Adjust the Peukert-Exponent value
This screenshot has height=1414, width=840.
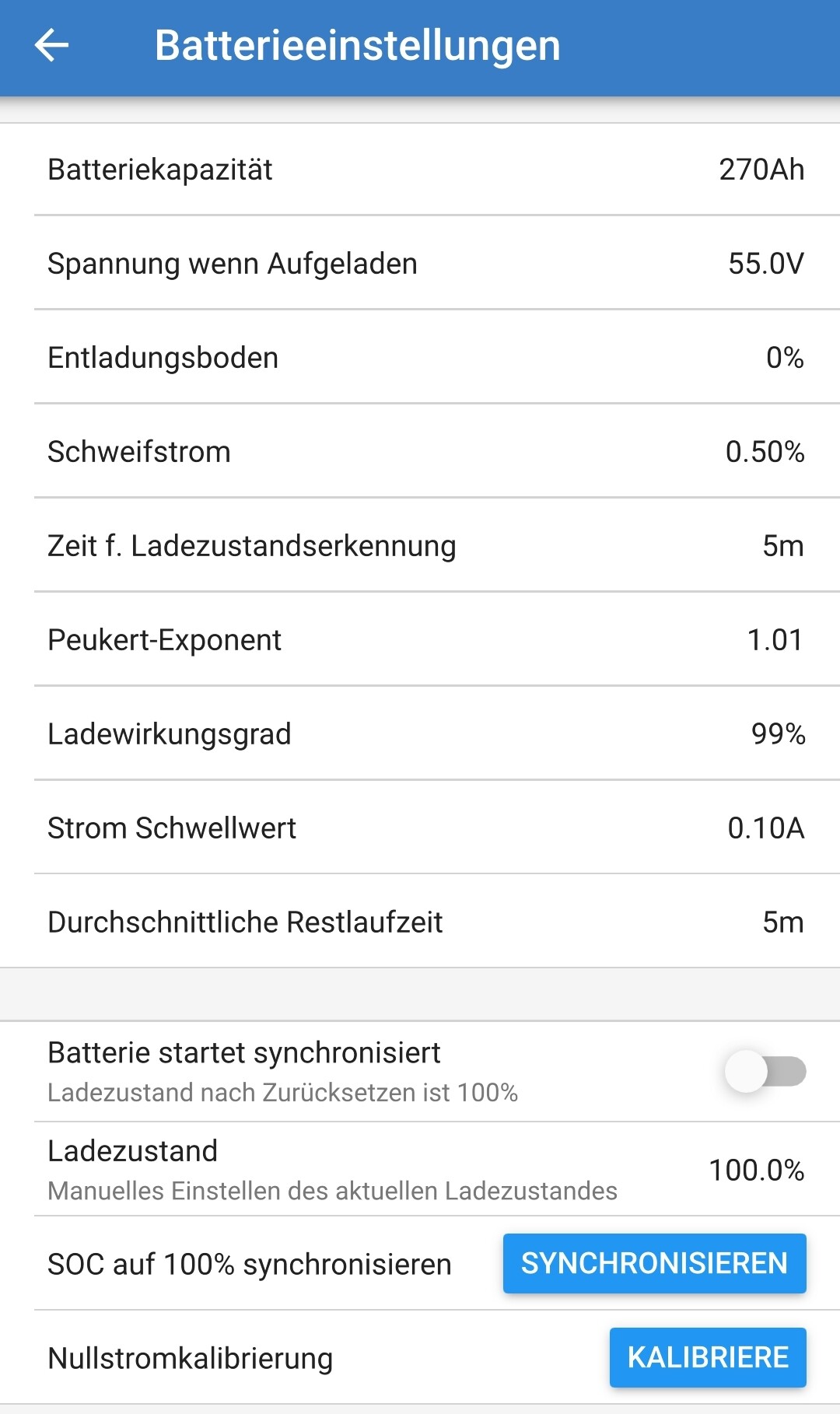click(420, 640)
